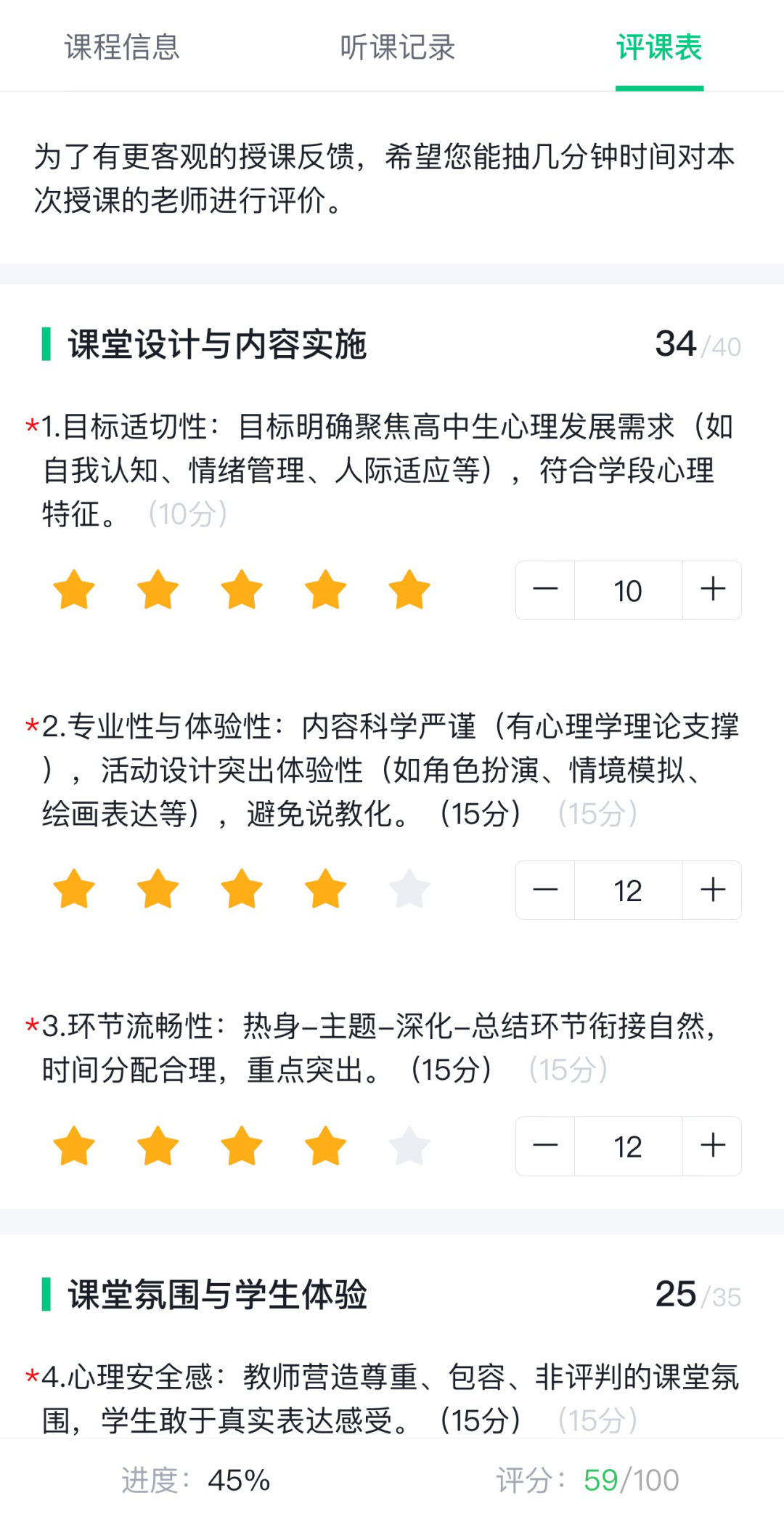The height and width of the screenshot is (1522, 784).
Task: Rate 专业性与体验性 with the fifth star
Action: [x=409, y=889]
